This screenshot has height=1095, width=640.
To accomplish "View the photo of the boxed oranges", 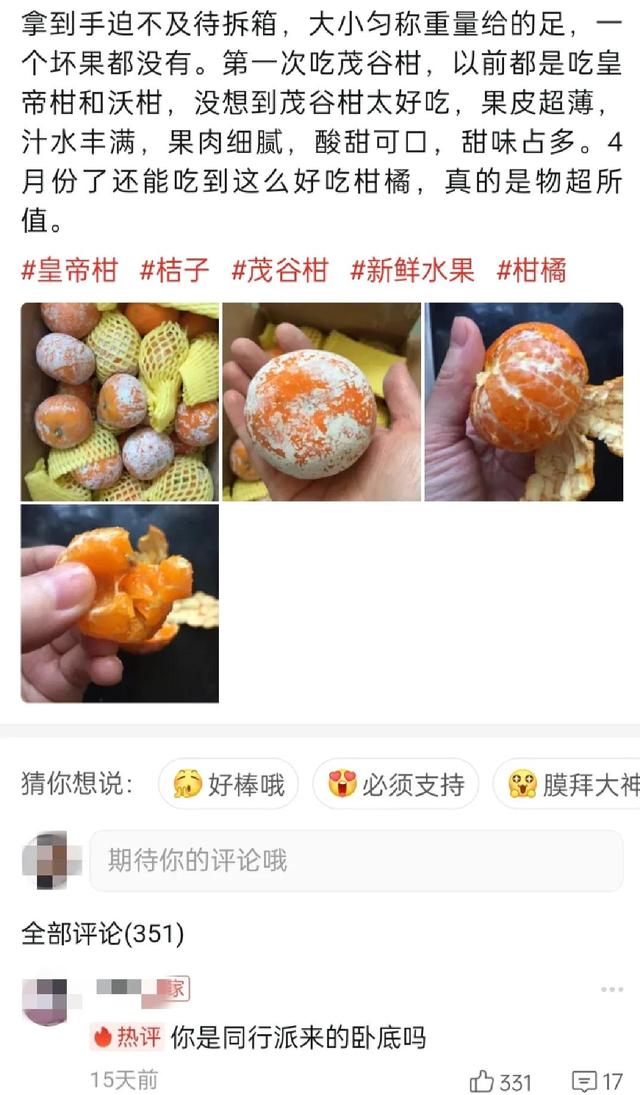I will tap(119, 402).
